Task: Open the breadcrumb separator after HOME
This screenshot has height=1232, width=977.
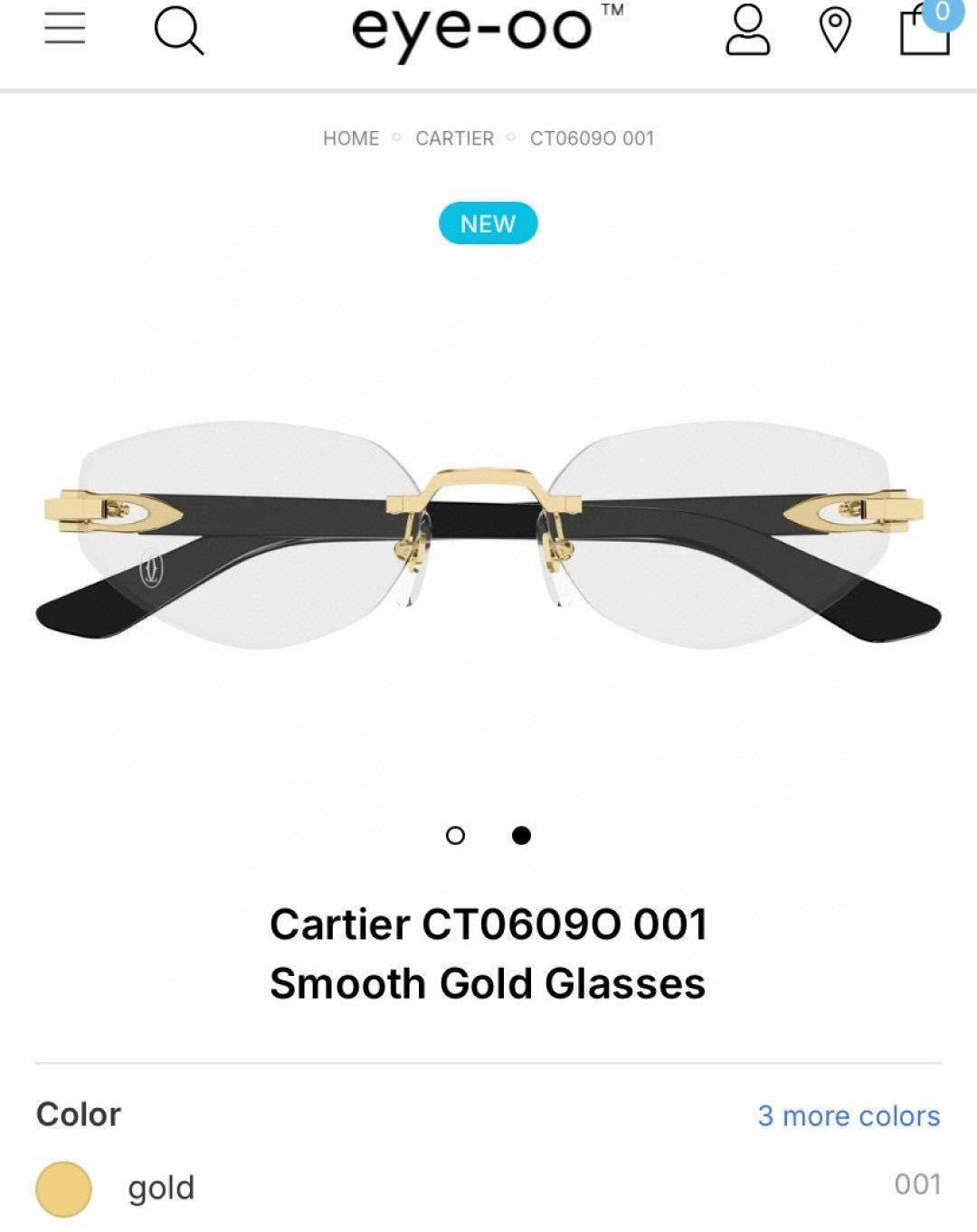Action: coord(397,137)
